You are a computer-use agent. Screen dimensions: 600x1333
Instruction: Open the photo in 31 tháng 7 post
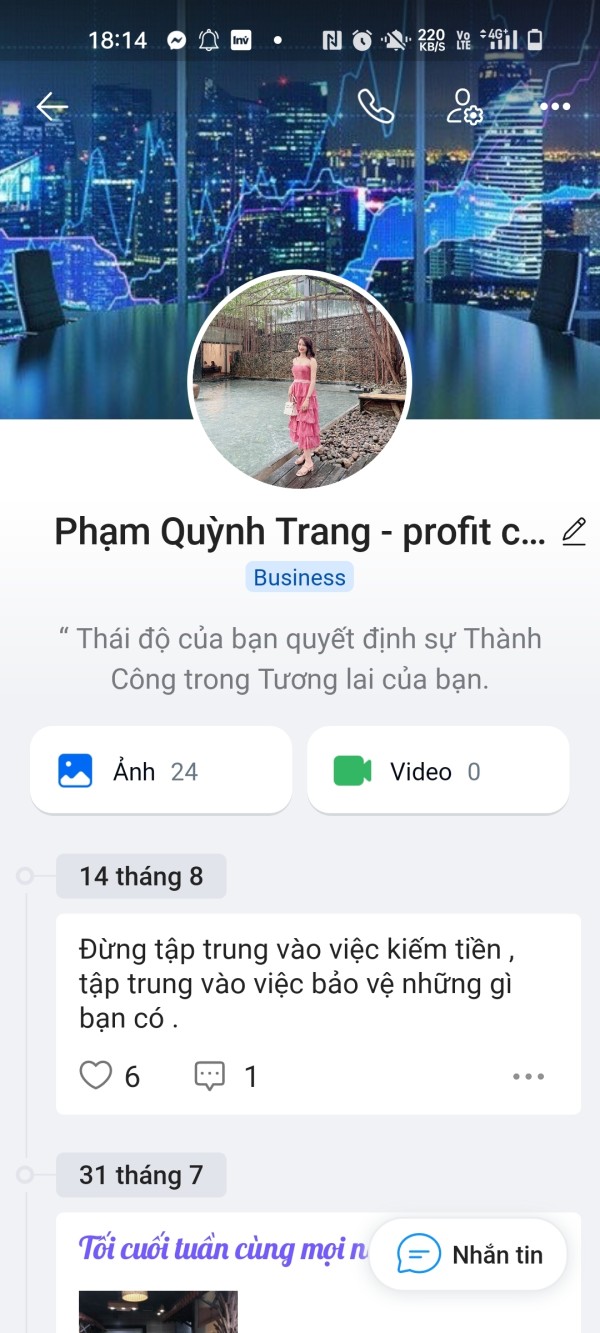[158, 1311]
